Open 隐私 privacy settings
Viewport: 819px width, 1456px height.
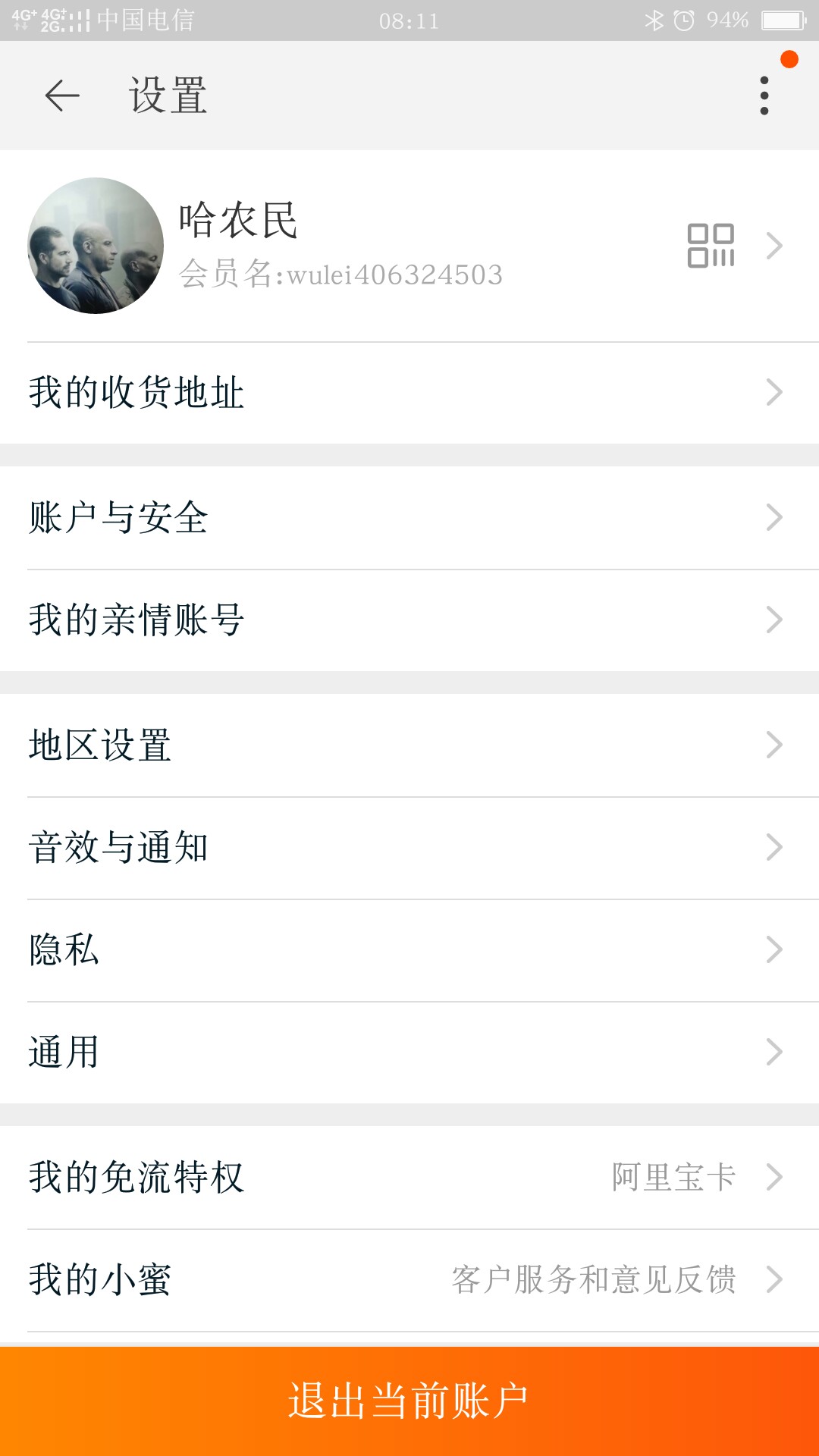coord(409,950)
